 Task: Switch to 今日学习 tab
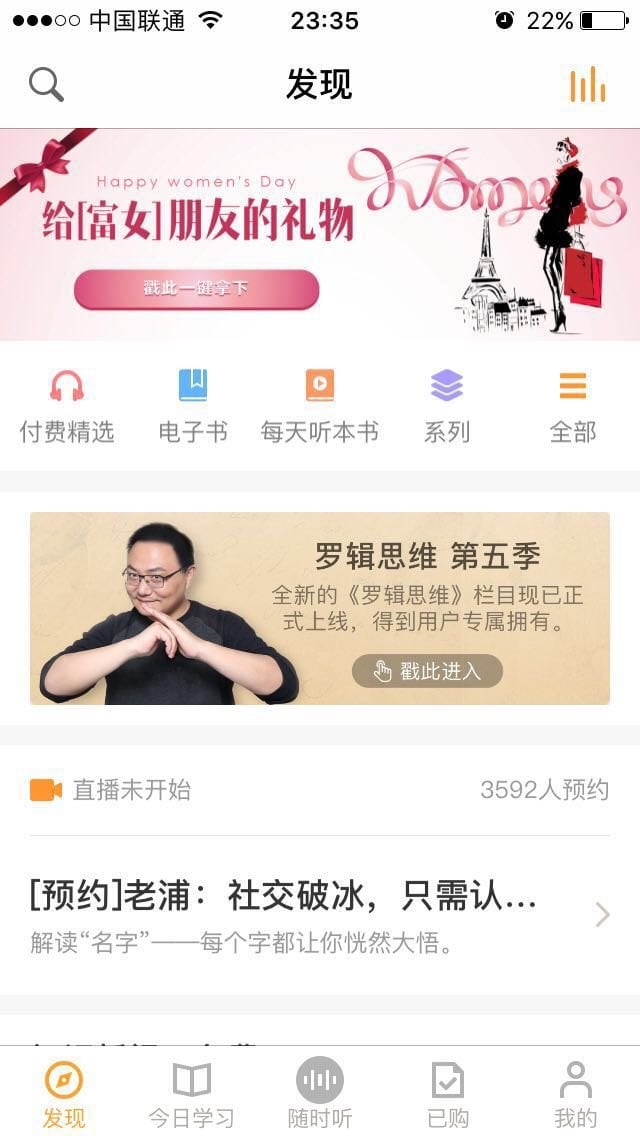pos(191,1094)
